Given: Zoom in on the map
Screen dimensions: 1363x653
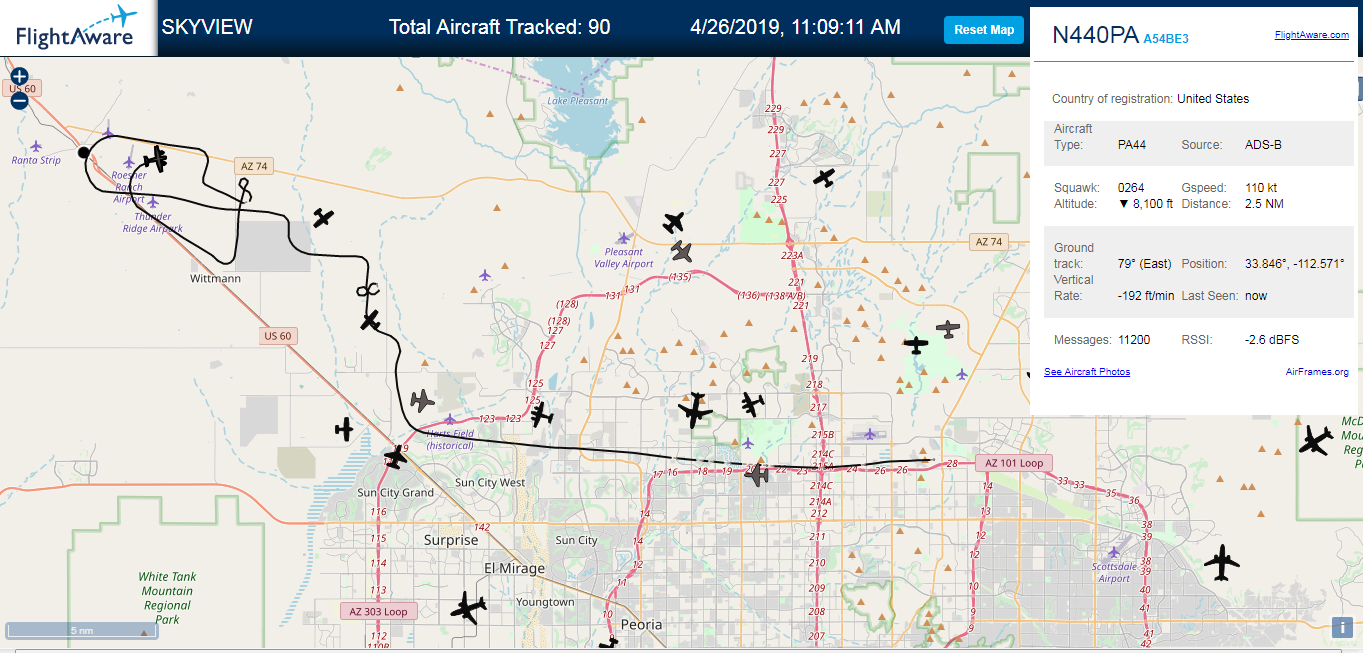Looking at the screenshot, I should (19, 76).
